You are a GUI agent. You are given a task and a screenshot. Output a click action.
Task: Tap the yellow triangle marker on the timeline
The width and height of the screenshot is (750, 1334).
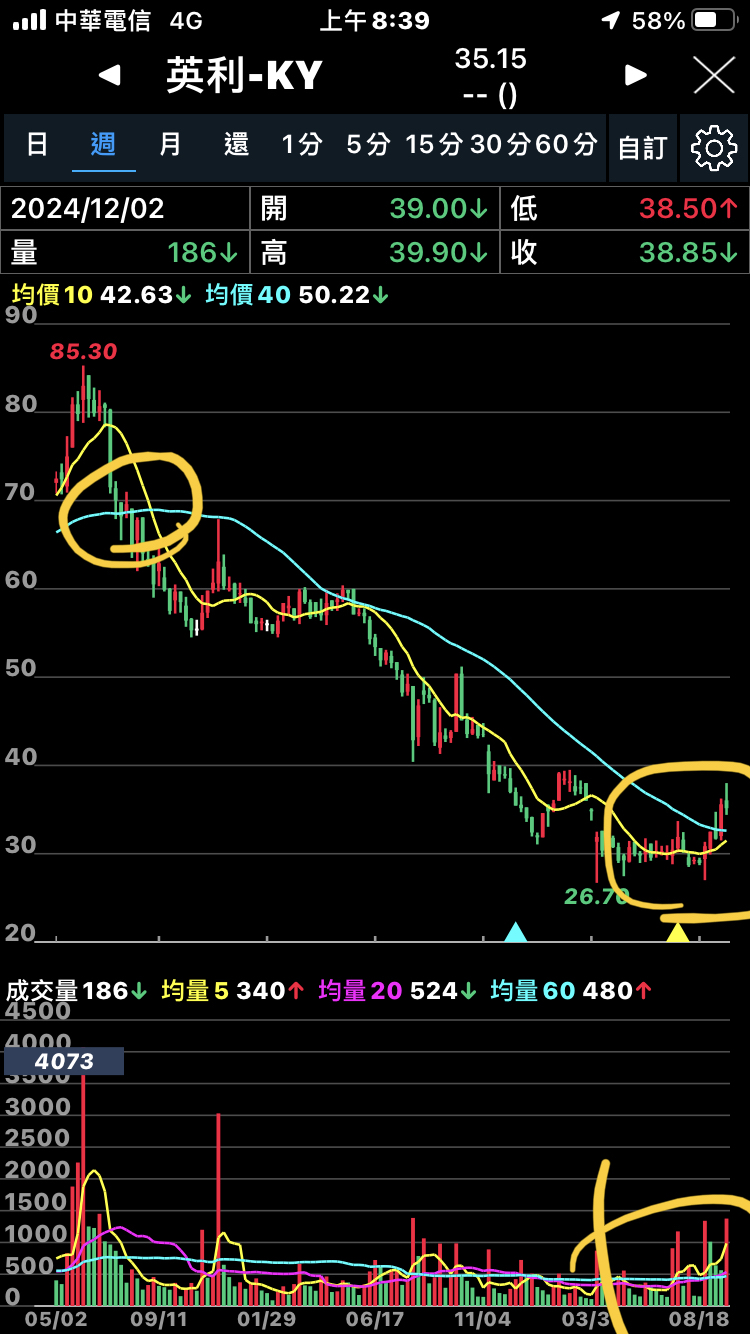point(678,932)
